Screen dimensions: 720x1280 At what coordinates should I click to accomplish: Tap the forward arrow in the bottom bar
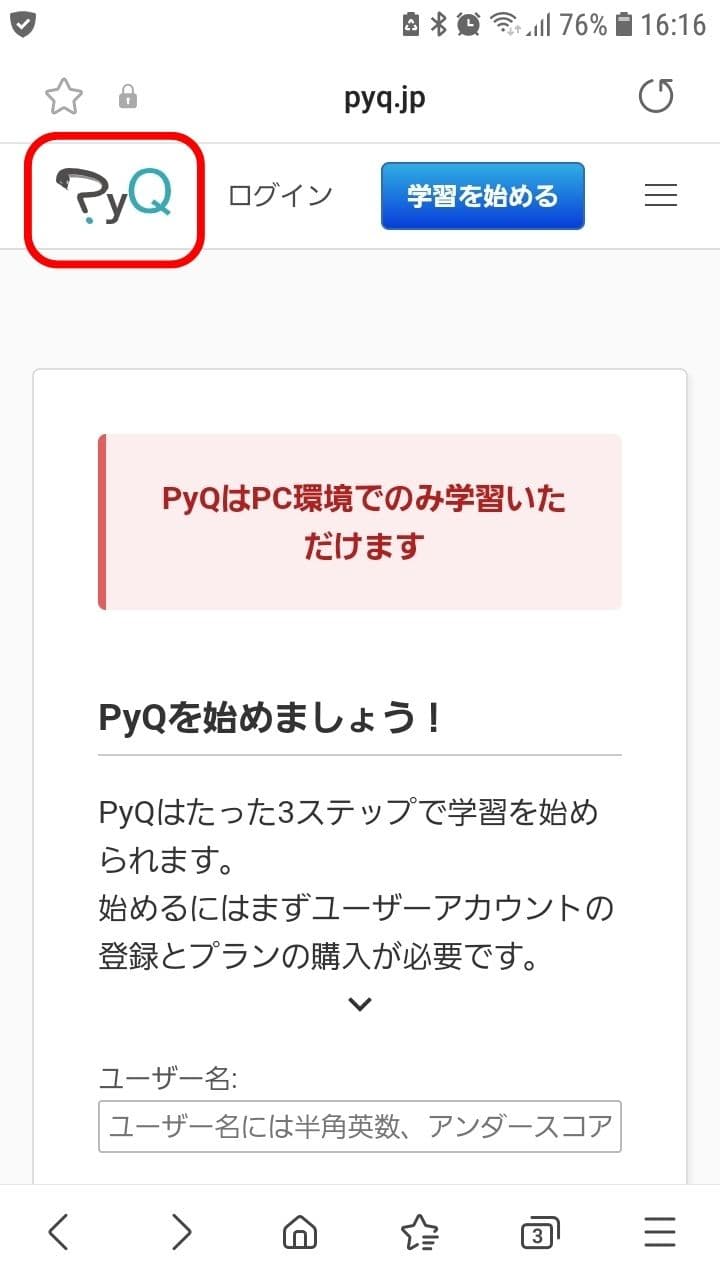coord(178,1231)
